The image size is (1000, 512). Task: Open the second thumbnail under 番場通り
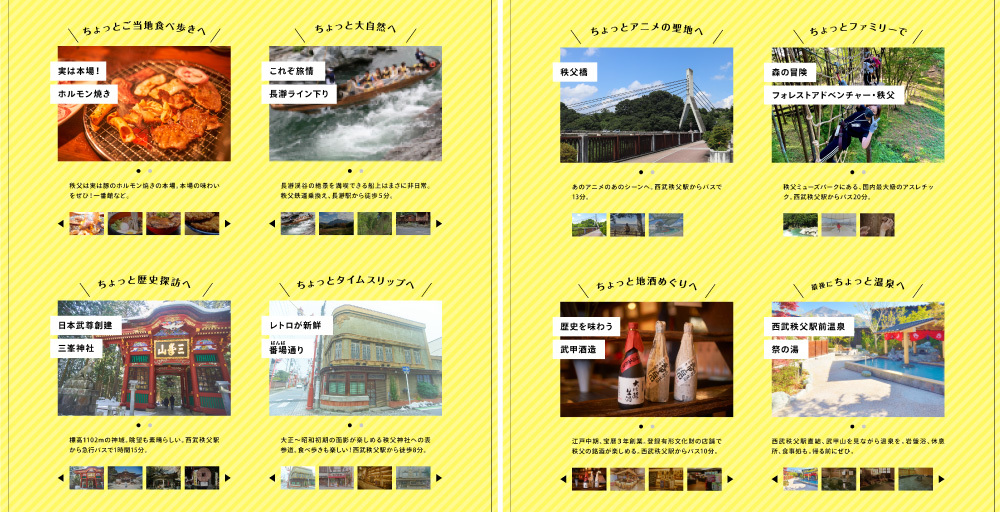point(336,478)
